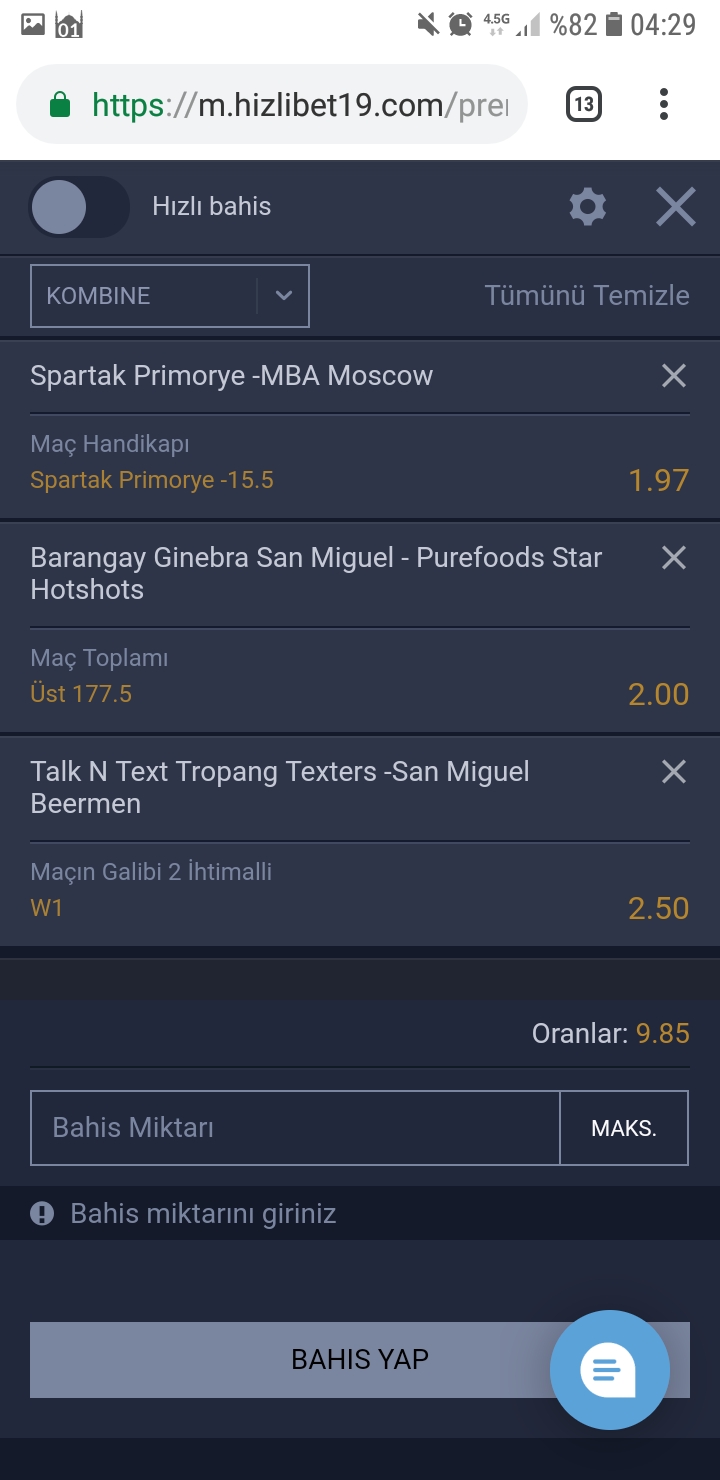Focus the Bahis Miktarı amount field
The height and width of the screenshot is (1480, 720).
pyautogui.click(x=295, y=1128)
